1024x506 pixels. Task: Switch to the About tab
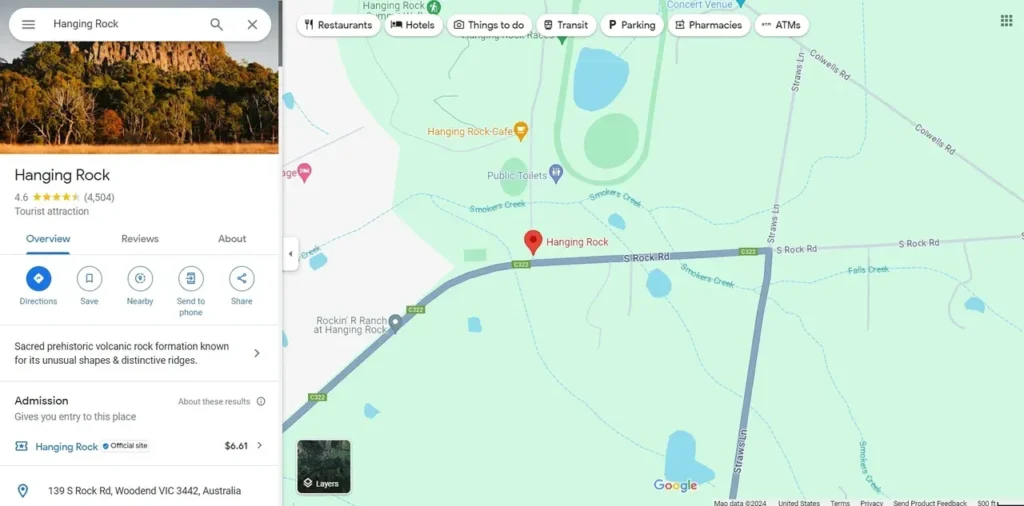(232, 239)
